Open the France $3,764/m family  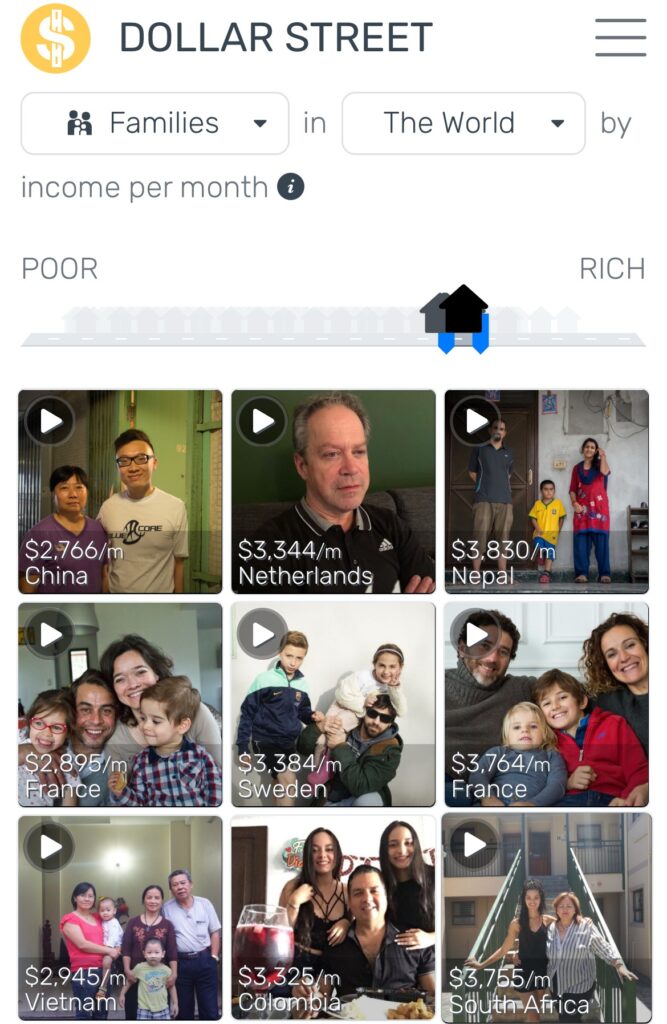click(x=546, y=704)
